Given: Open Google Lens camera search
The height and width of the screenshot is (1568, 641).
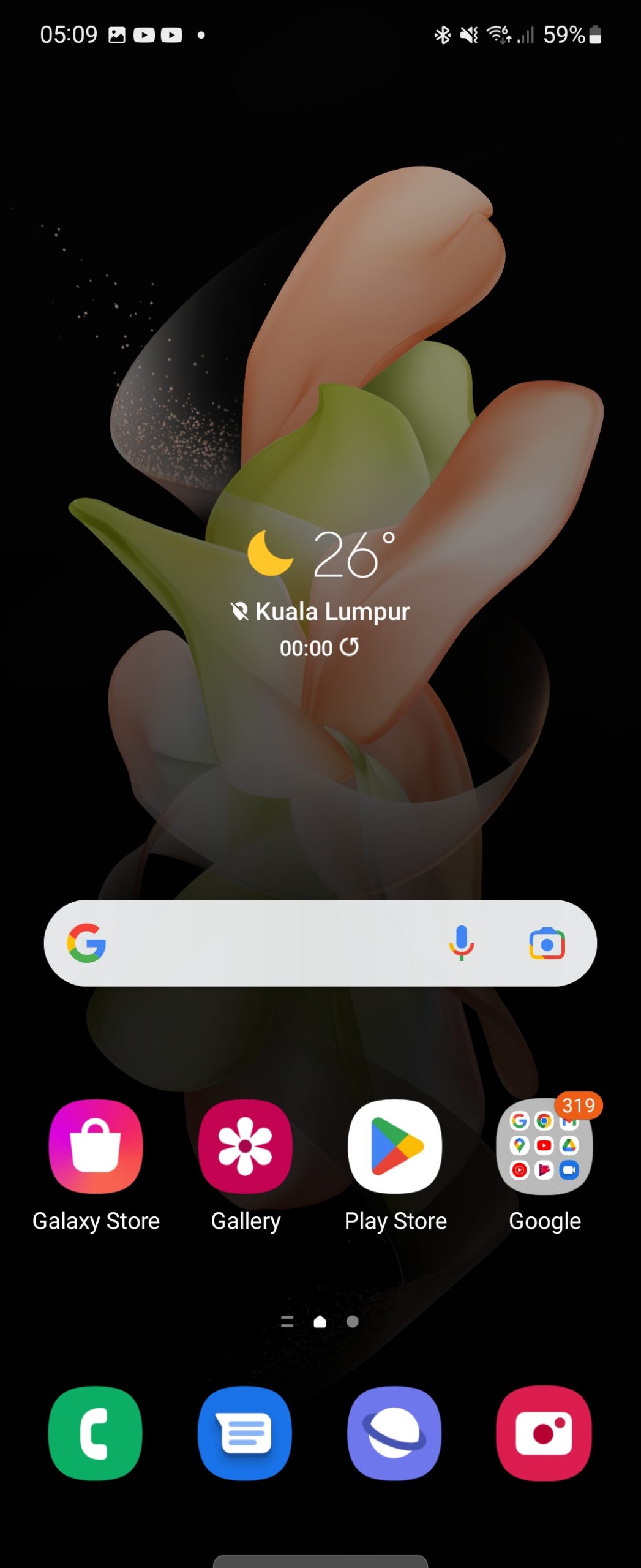Looking at the screenshot, I should (x=547, y=943).
